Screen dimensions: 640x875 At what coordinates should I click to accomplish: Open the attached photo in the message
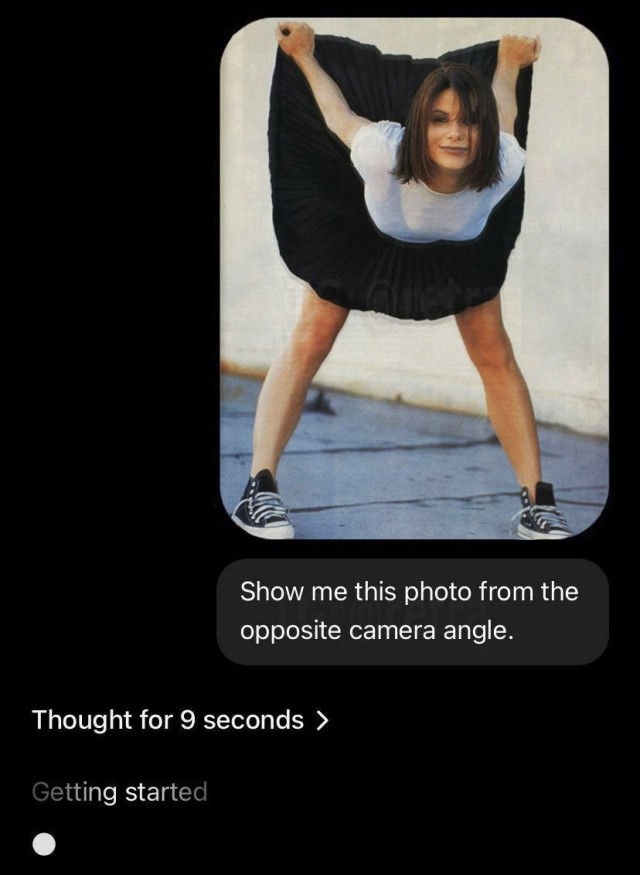point(414,278)
